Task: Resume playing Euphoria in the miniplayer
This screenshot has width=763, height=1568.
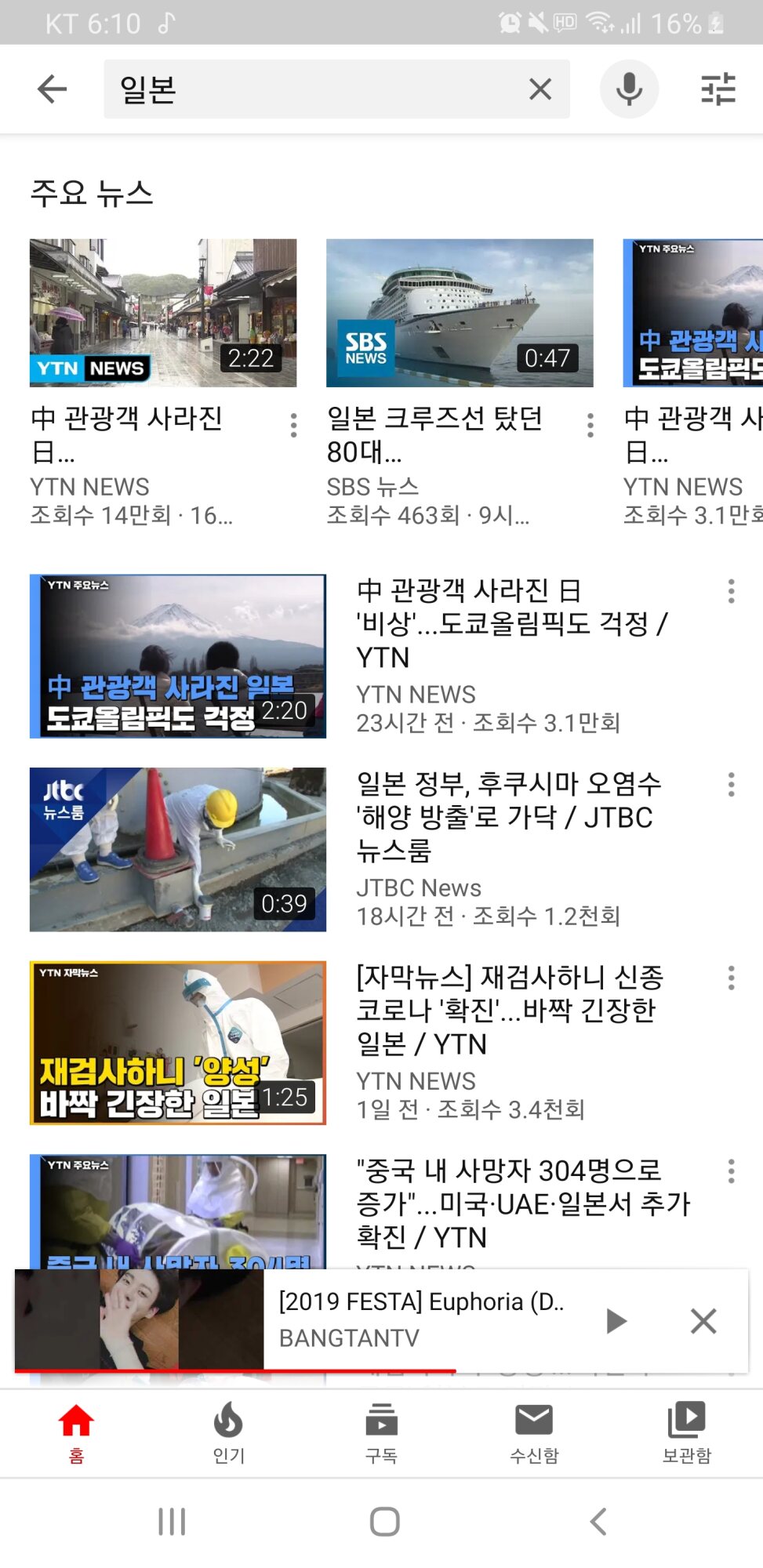Action: click(x=616, y=1321)
